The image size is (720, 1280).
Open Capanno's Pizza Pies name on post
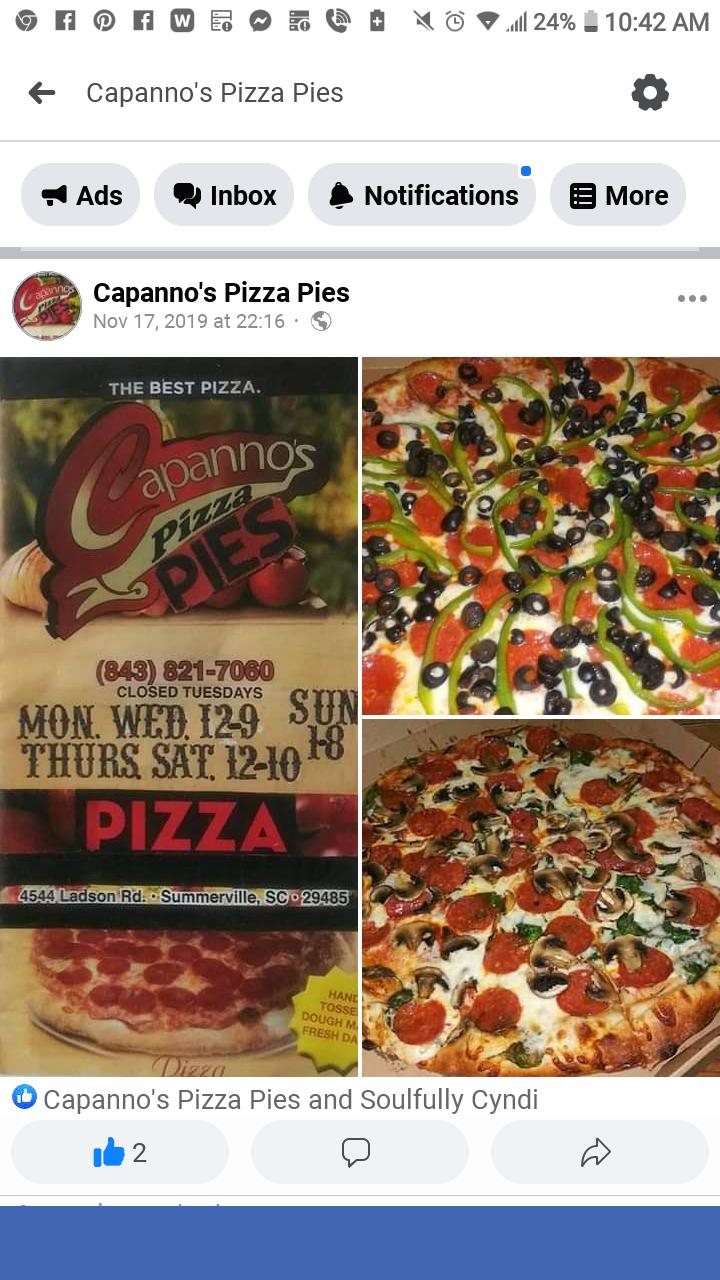tap(221, 293)
